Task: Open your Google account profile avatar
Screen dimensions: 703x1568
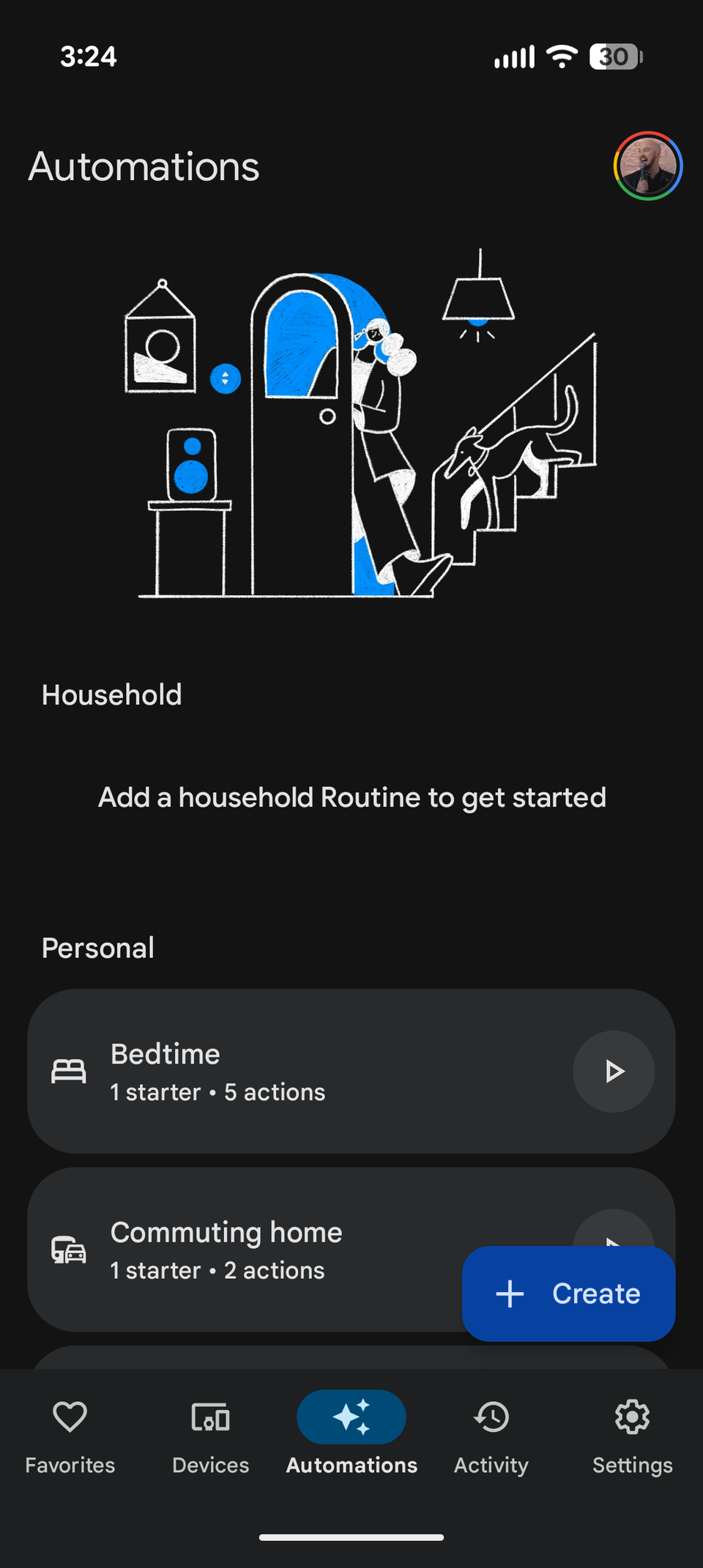Action: coord(648,166)
